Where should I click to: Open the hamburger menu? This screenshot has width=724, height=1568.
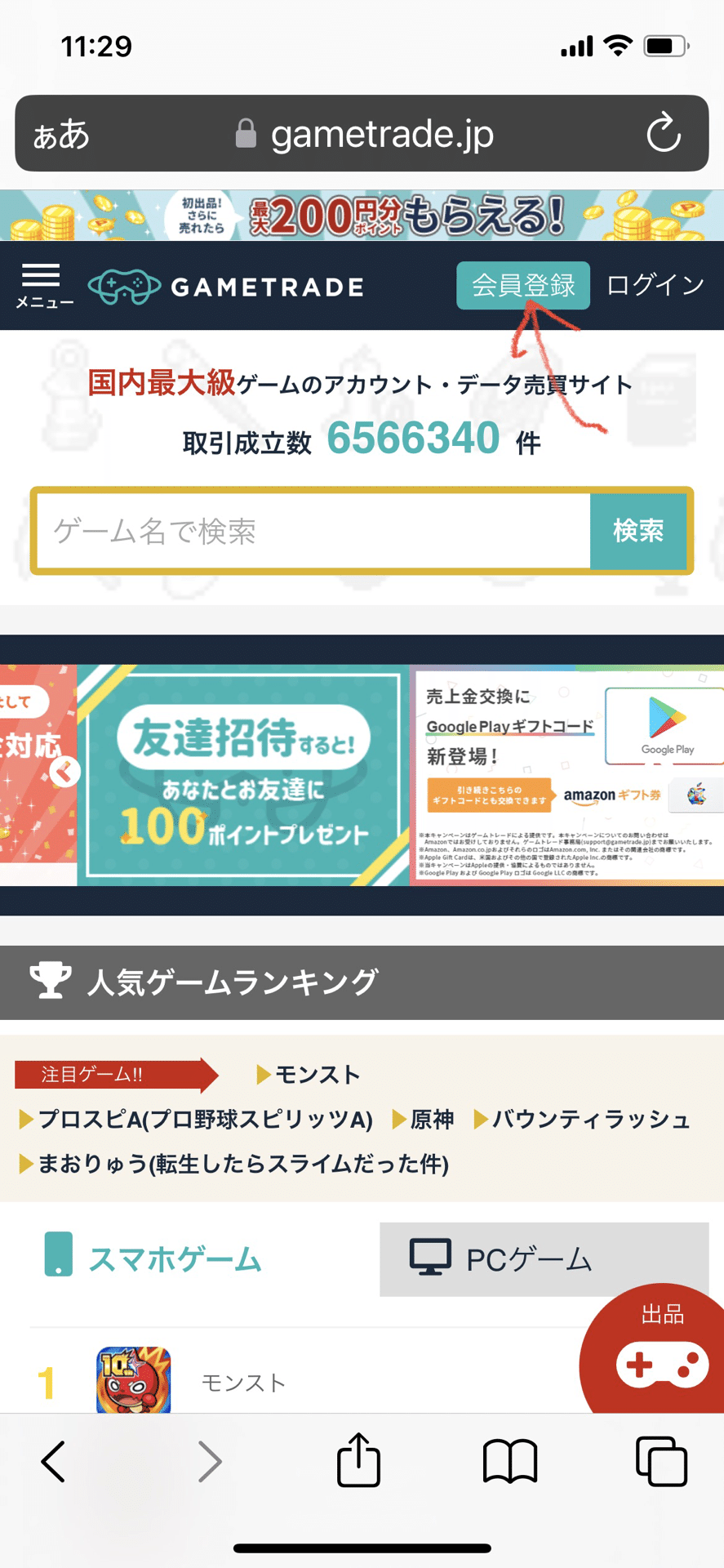coord(42,282)
